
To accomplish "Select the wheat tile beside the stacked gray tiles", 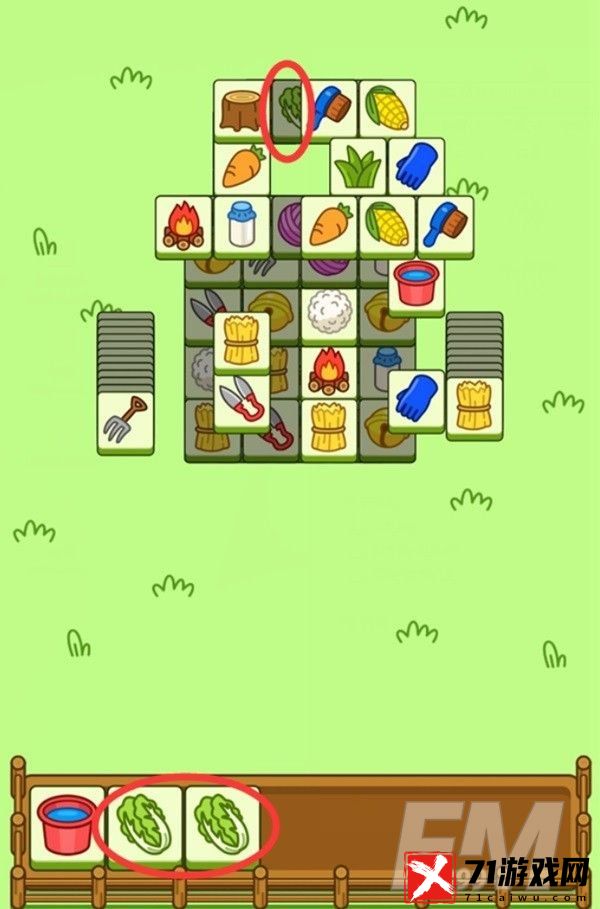I will tap(474, 405).
